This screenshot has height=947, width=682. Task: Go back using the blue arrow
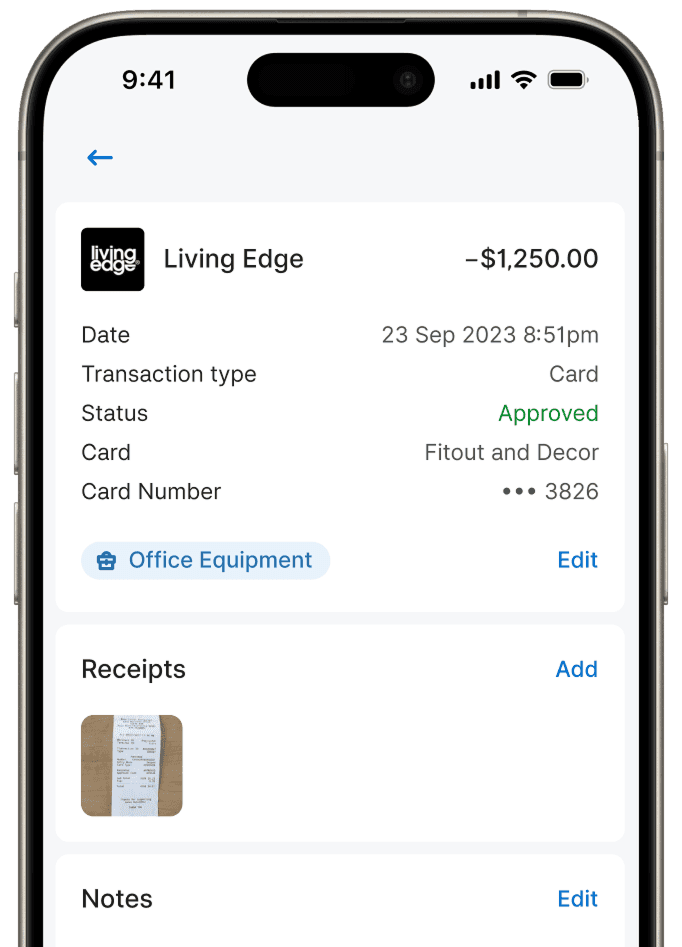[x=100, y=157]
